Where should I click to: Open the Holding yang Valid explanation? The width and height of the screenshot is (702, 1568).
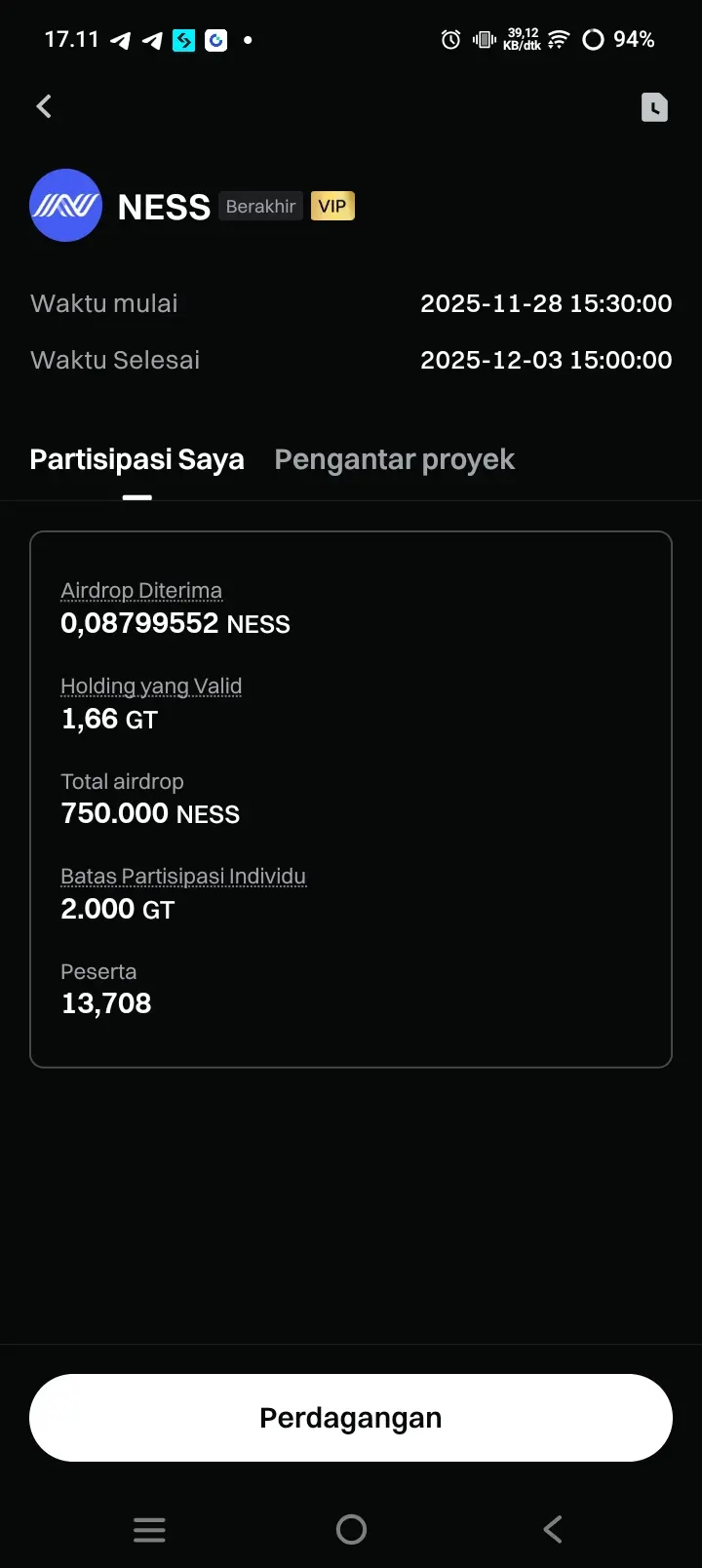coord(151,686)
